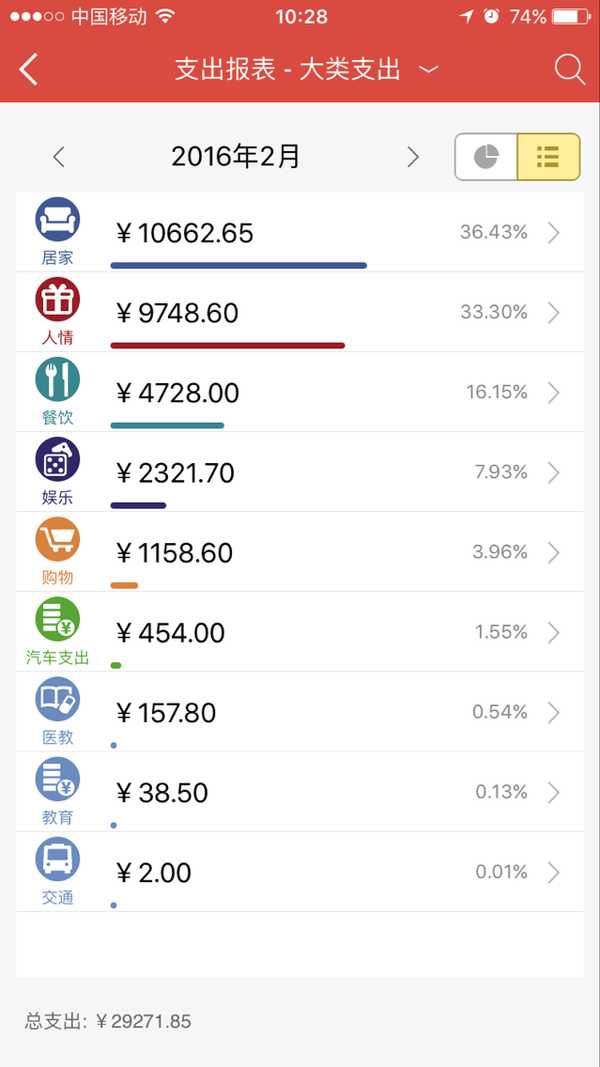View 教育 expenses of ¥38.50

(x=300, y=791)
